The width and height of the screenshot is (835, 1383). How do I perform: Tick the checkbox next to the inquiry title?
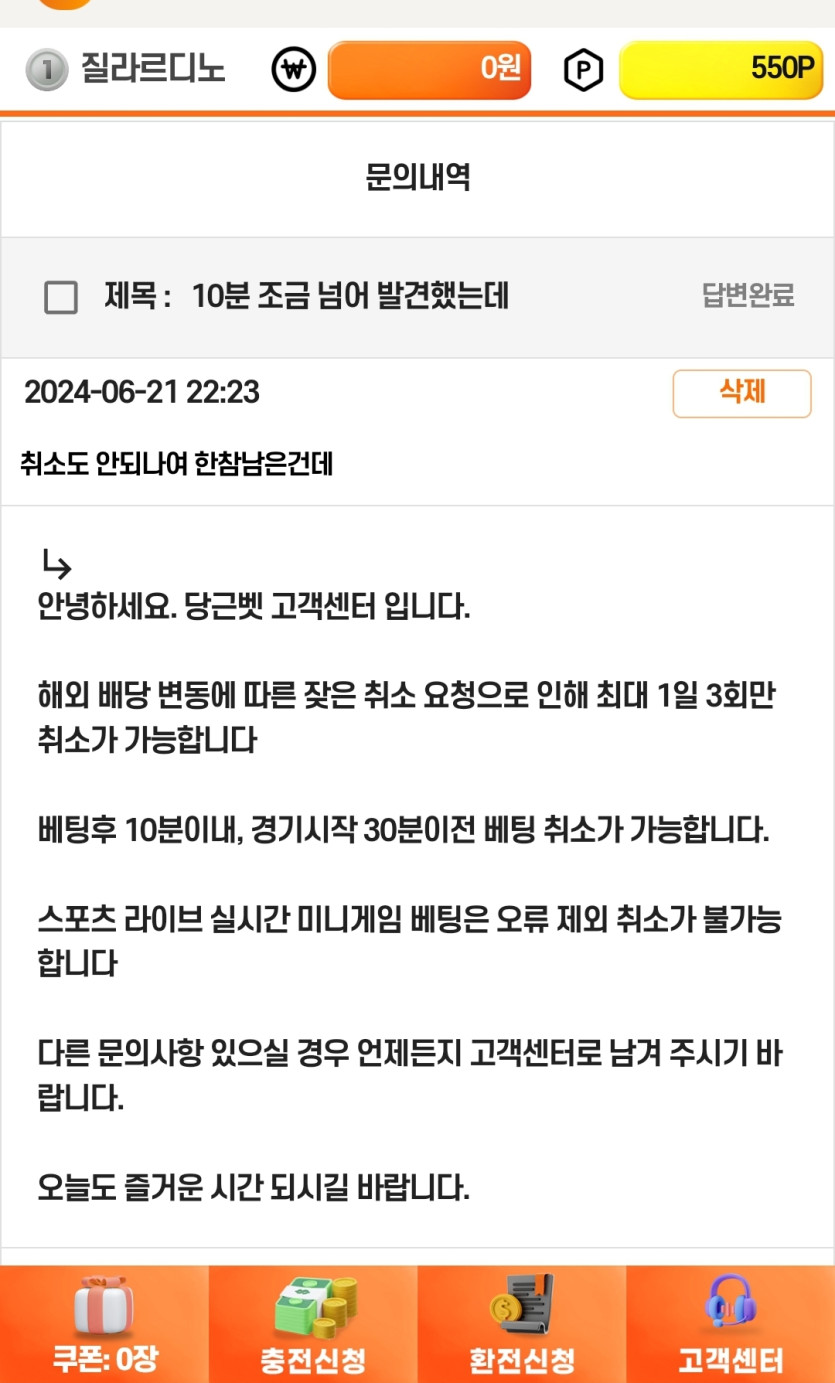[x=61, y=297]
